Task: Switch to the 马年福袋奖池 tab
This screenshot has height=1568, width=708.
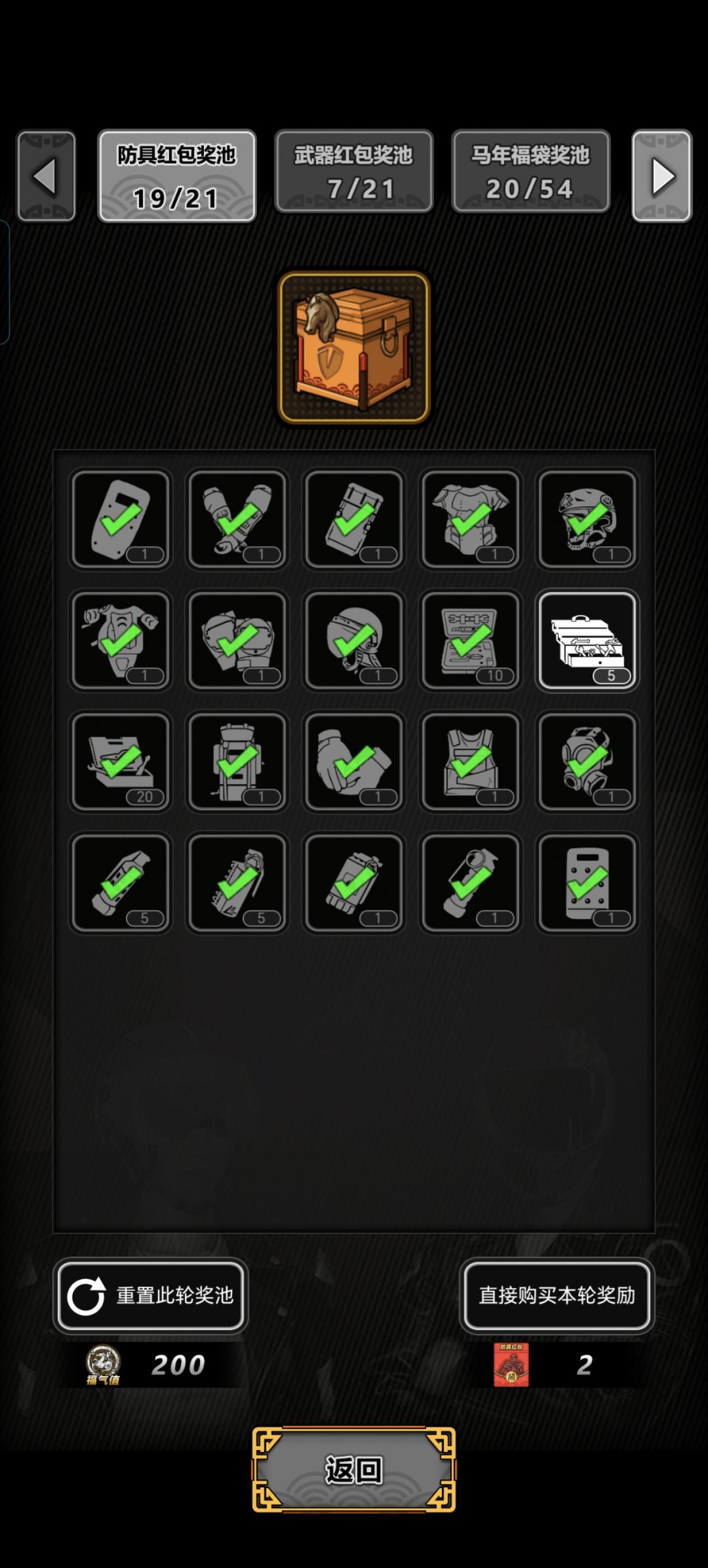Action: pyautogui.click(x=530, y=172)
